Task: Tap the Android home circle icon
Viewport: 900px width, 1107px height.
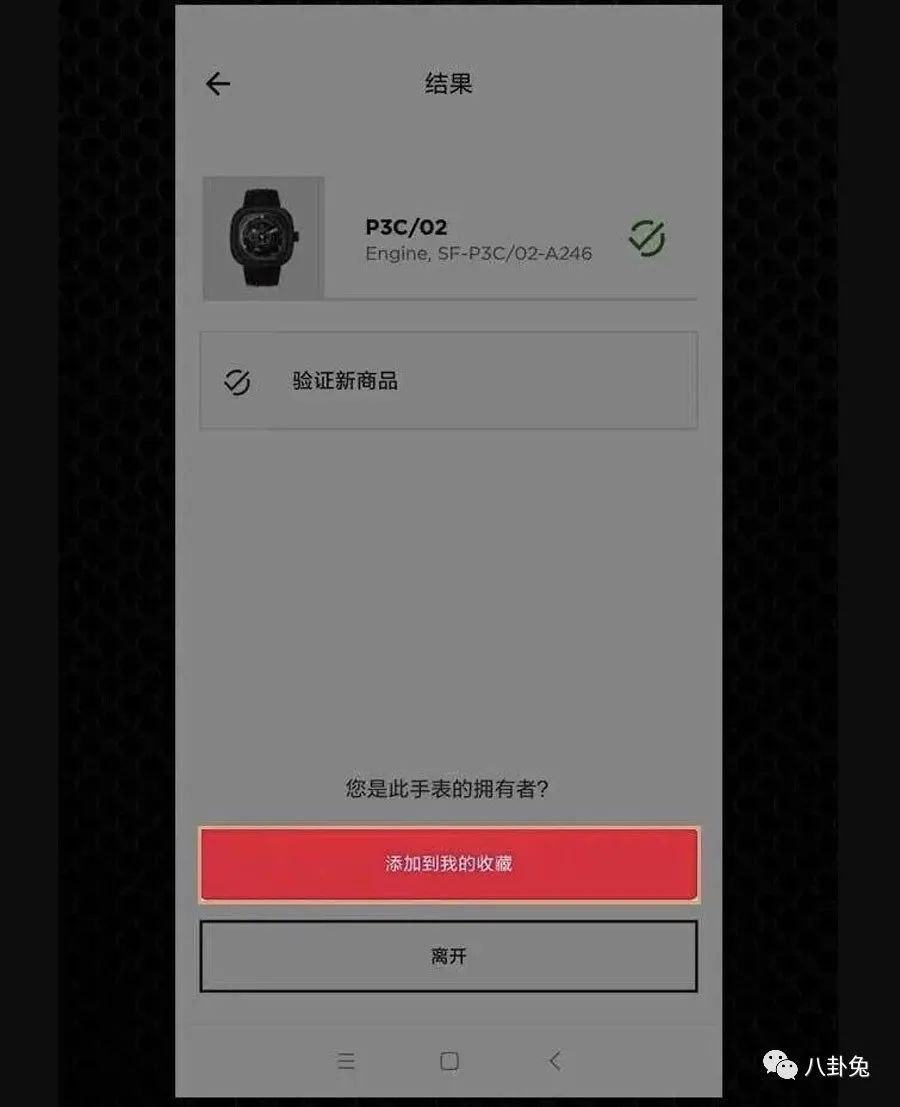Action: (450, 1060)
